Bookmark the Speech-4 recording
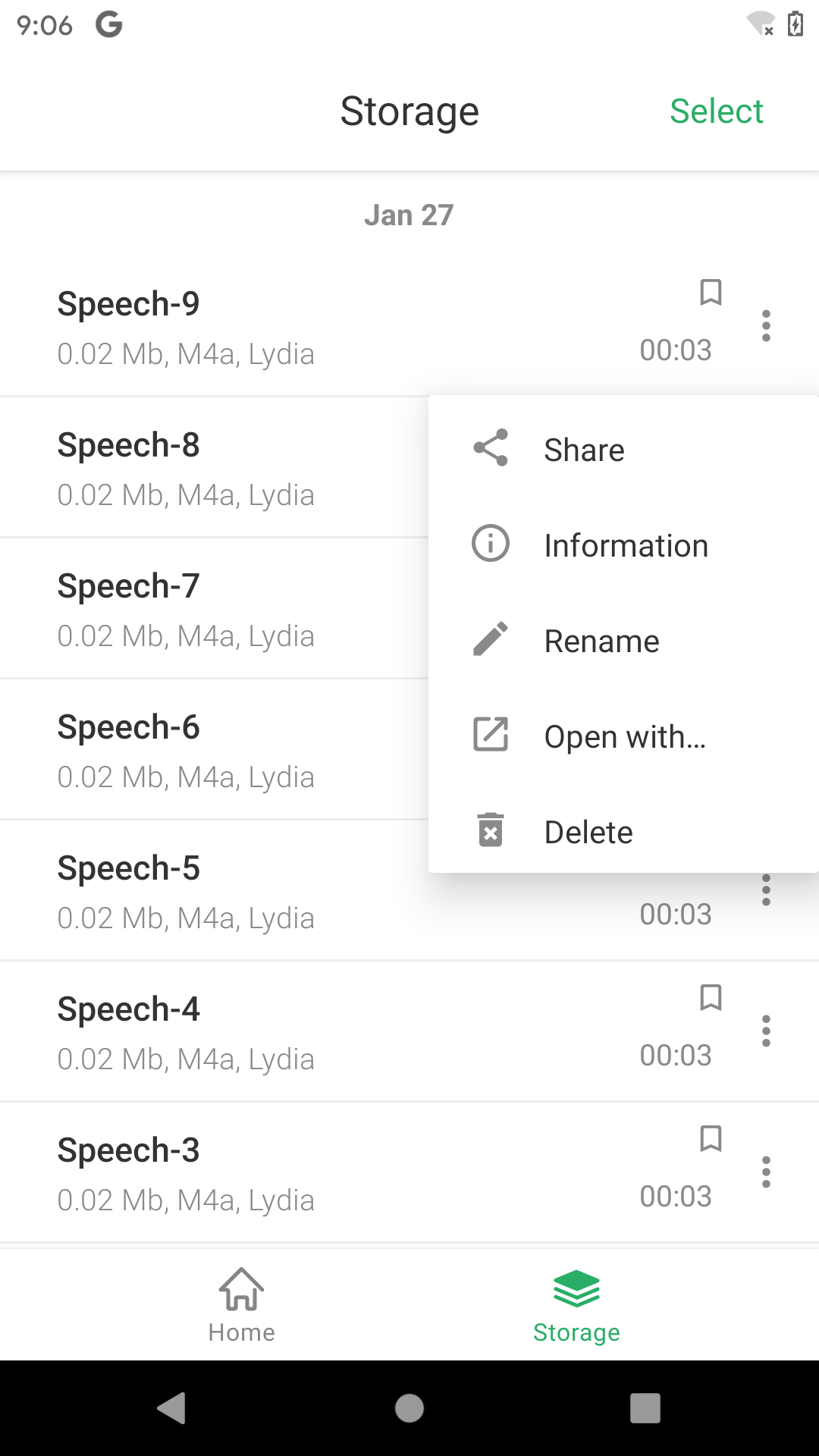Image resolution: width=819 pixels, height=1456 pixels. point(711,997)
